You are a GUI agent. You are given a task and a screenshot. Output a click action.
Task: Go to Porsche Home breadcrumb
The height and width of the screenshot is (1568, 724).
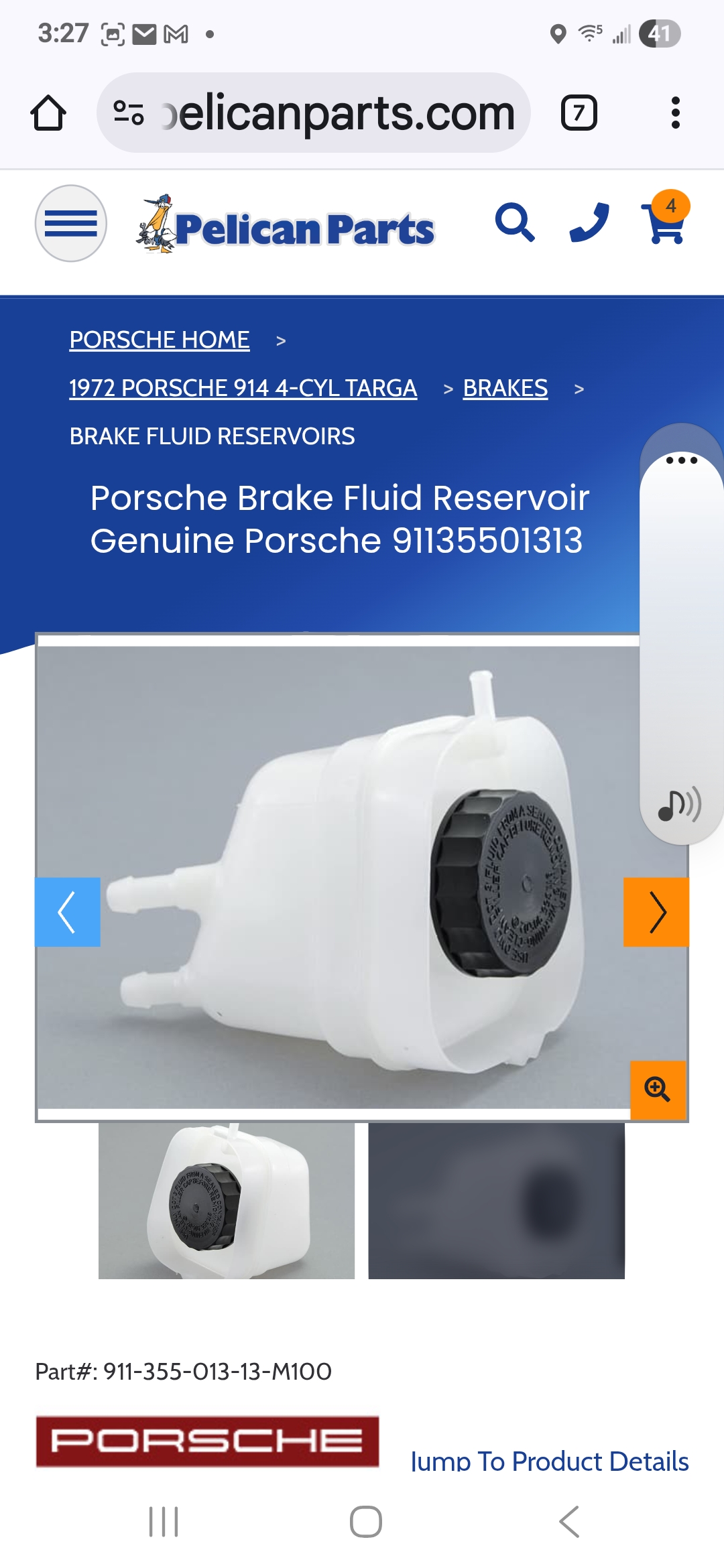coord(160,340)
